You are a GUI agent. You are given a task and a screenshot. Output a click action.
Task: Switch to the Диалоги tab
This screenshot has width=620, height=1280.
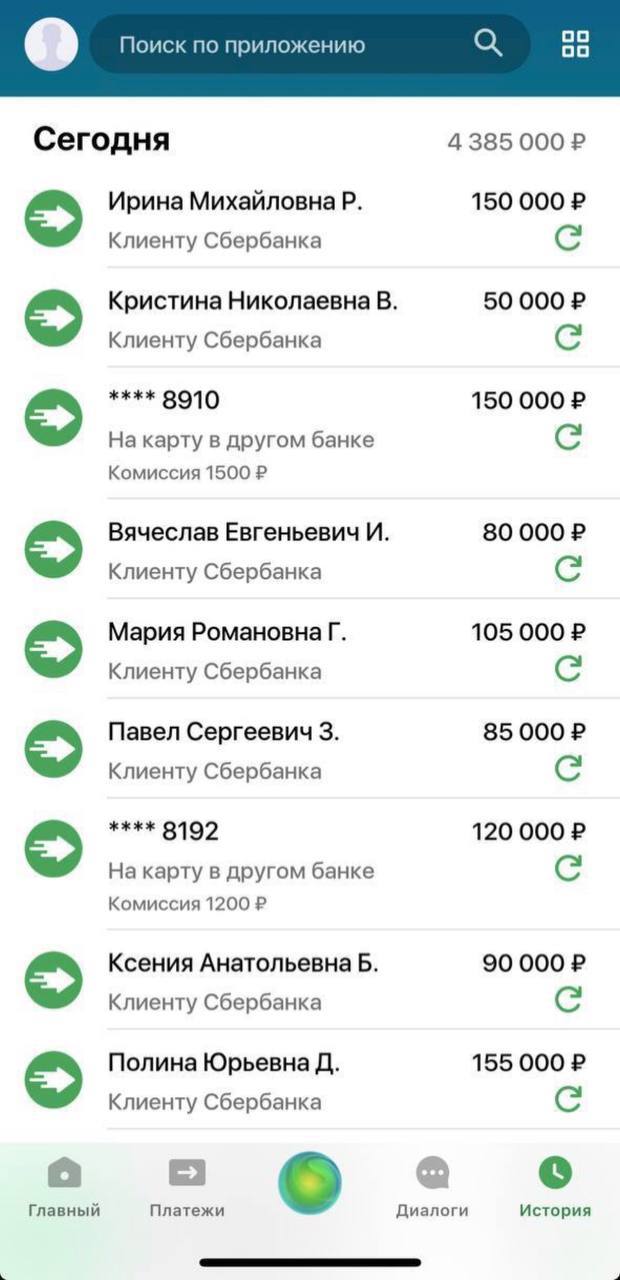pos(432,1188)
